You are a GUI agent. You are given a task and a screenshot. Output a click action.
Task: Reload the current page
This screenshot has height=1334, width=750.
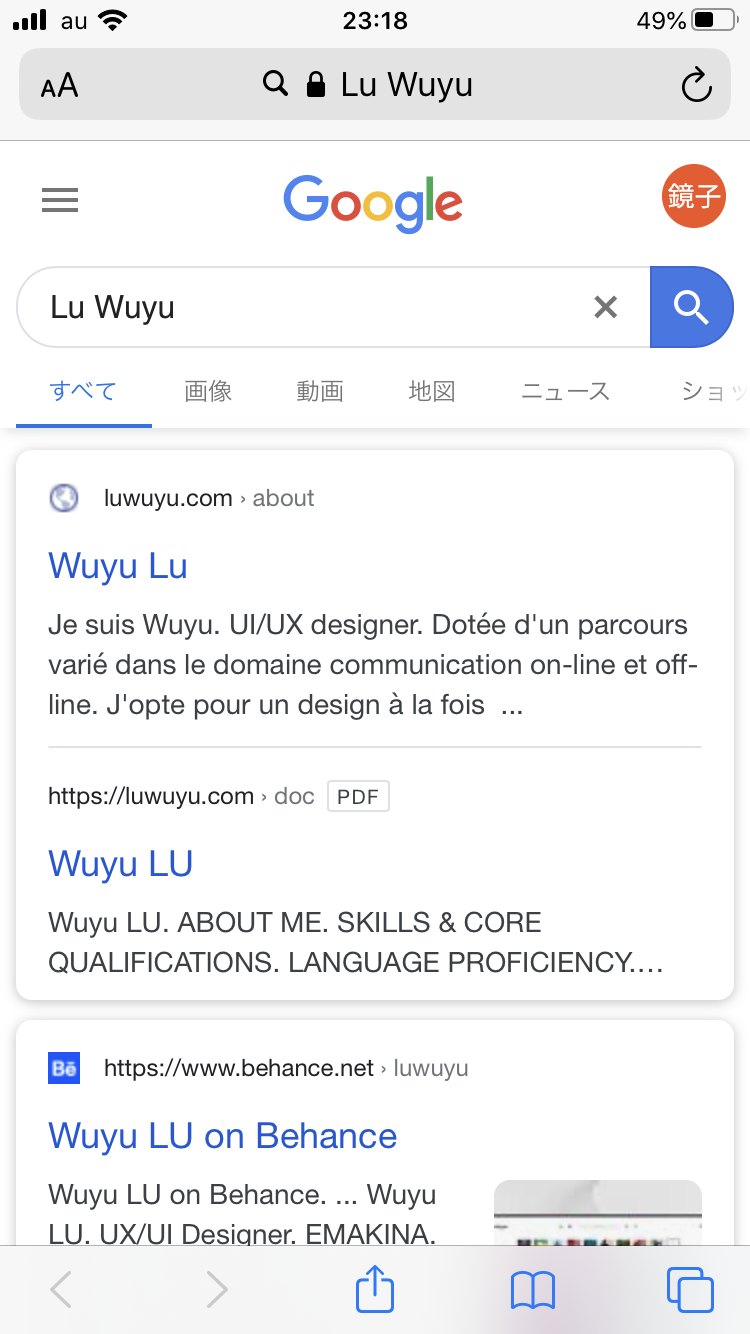[x=695, y=86]
